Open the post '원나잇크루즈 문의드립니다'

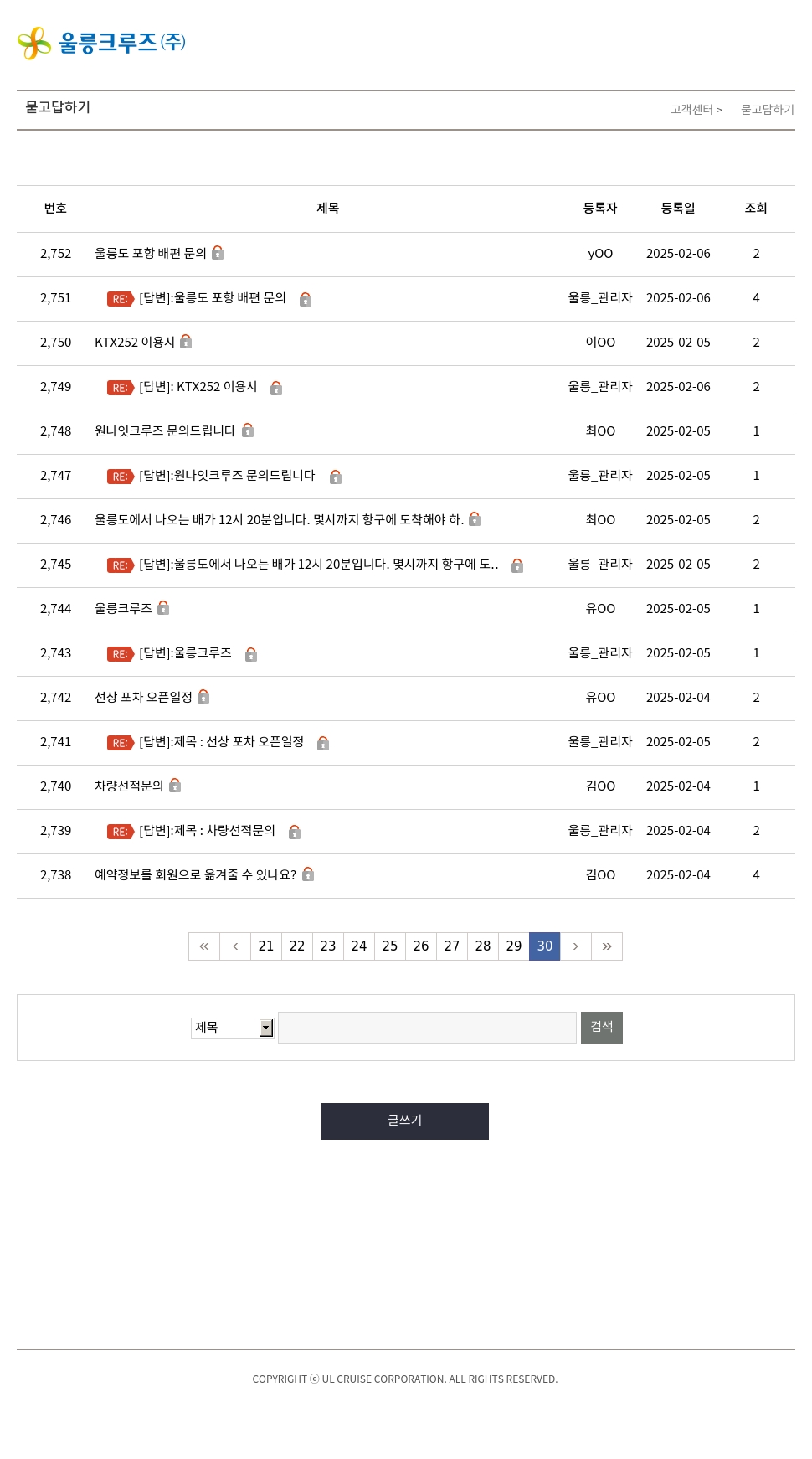pos(165,431)
